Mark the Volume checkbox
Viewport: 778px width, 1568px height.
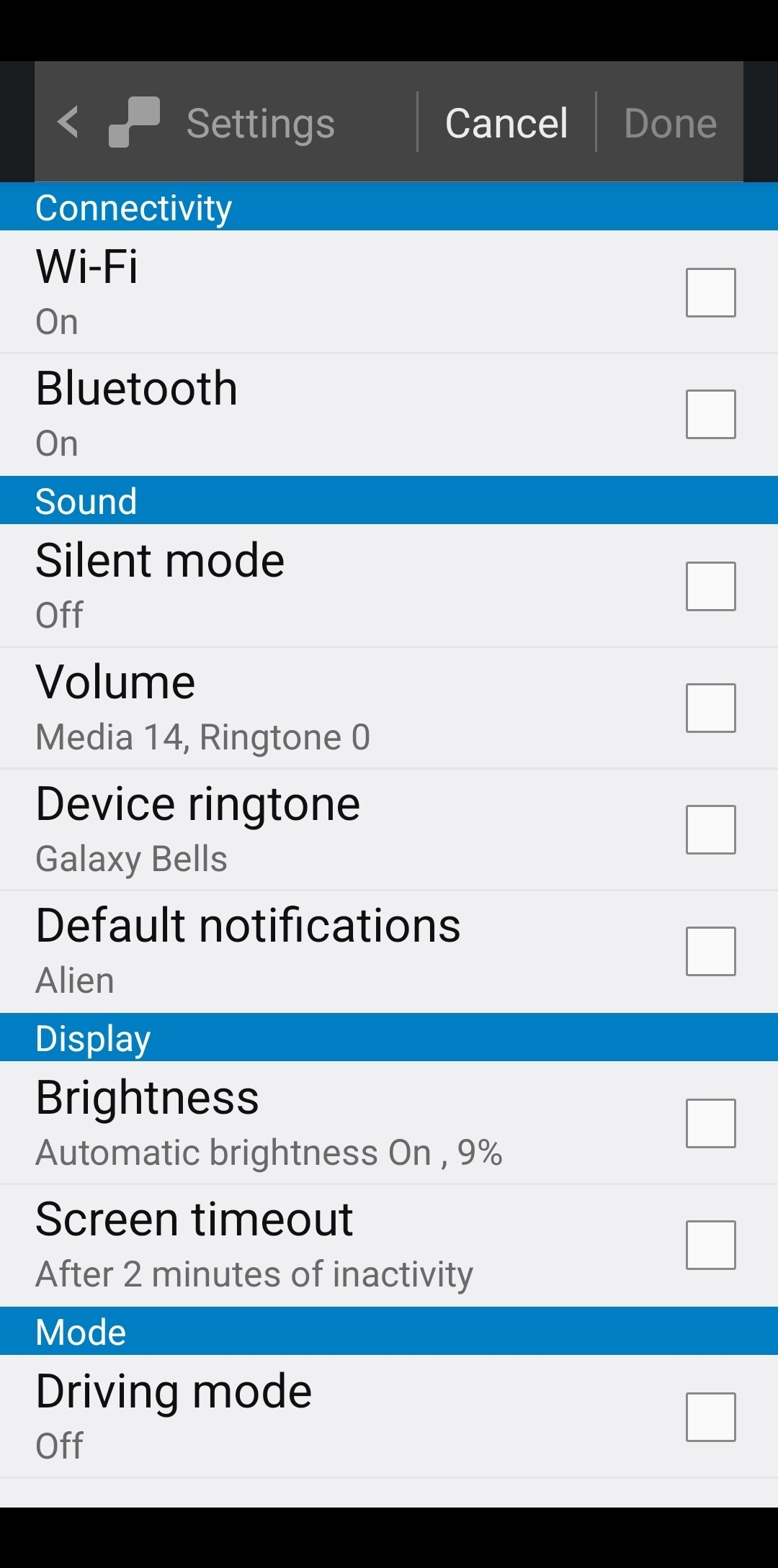coord(710,708)
